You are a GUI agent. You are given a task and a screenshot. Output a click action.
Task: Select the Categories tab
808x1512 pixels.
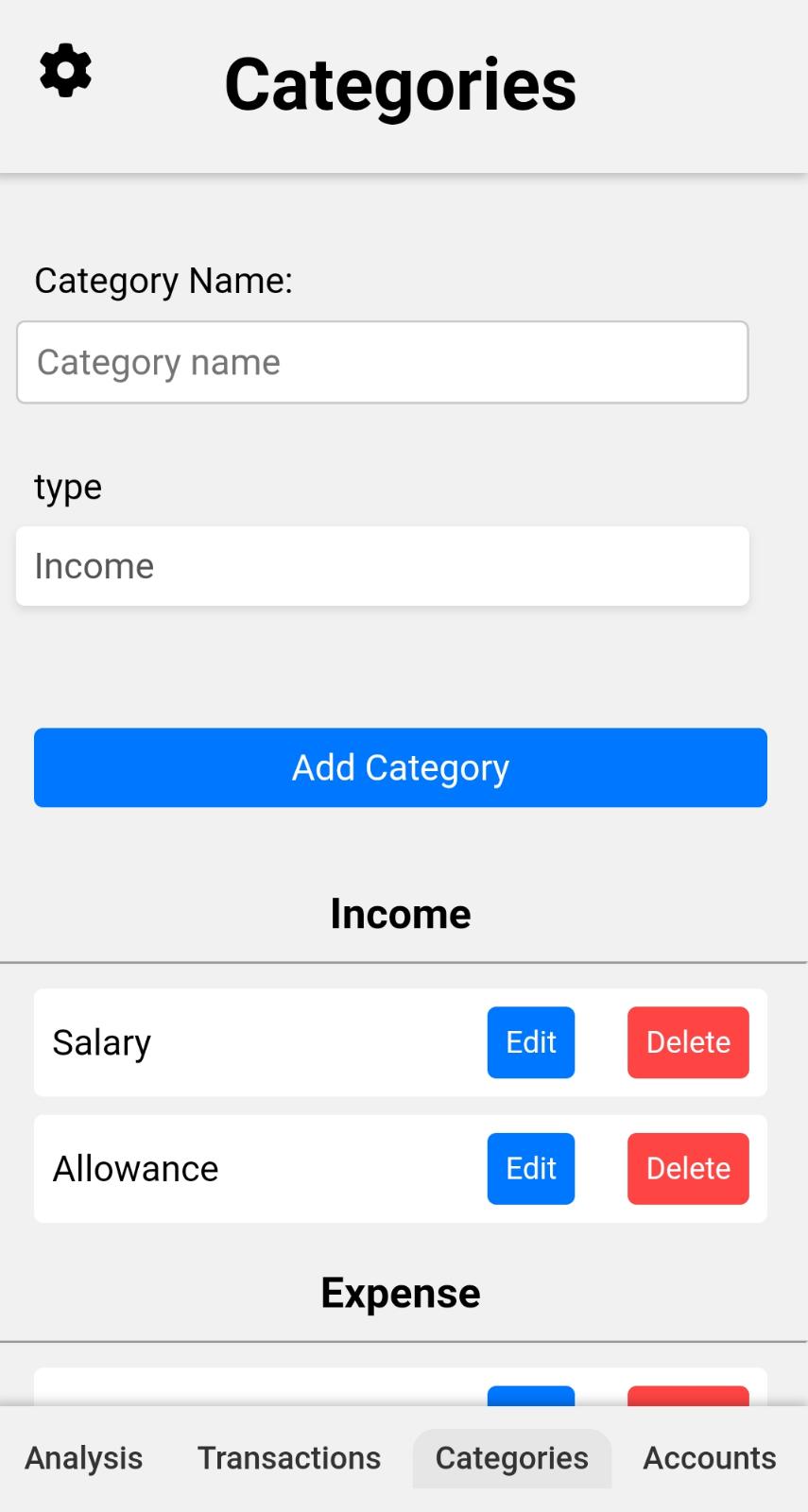[511, 1457]
